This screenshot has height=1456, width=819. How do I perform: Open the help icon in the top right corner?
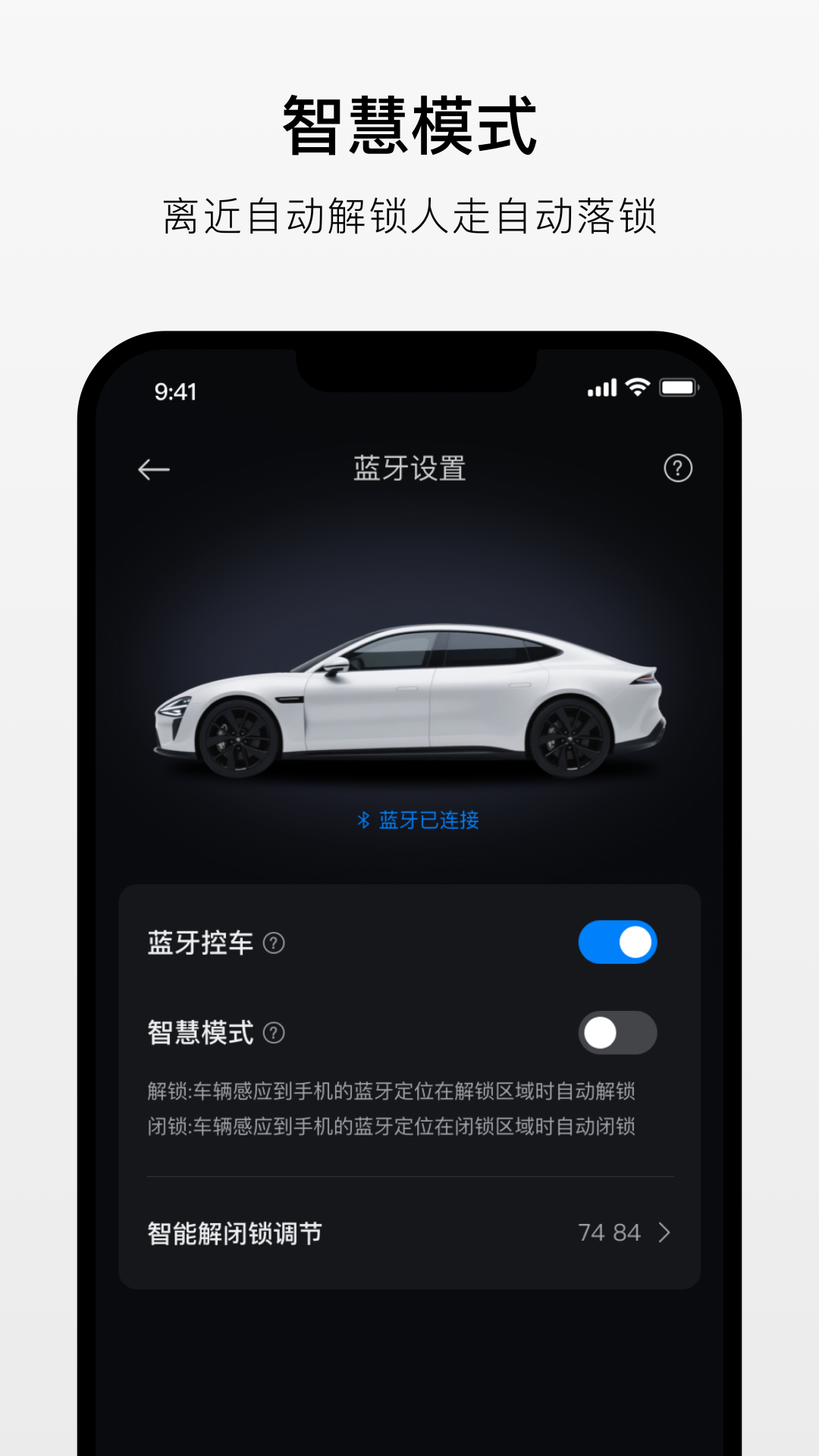coord(677,469)
